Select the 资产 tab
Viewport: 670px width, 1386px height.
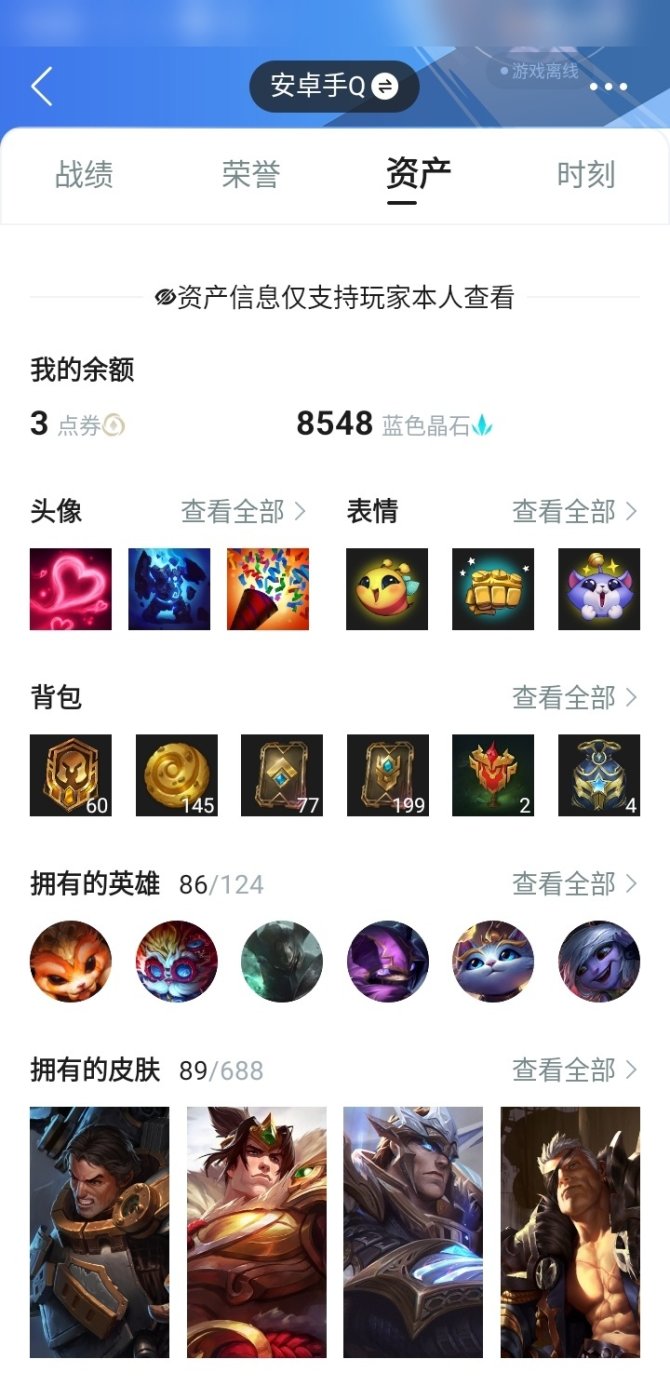418,175
